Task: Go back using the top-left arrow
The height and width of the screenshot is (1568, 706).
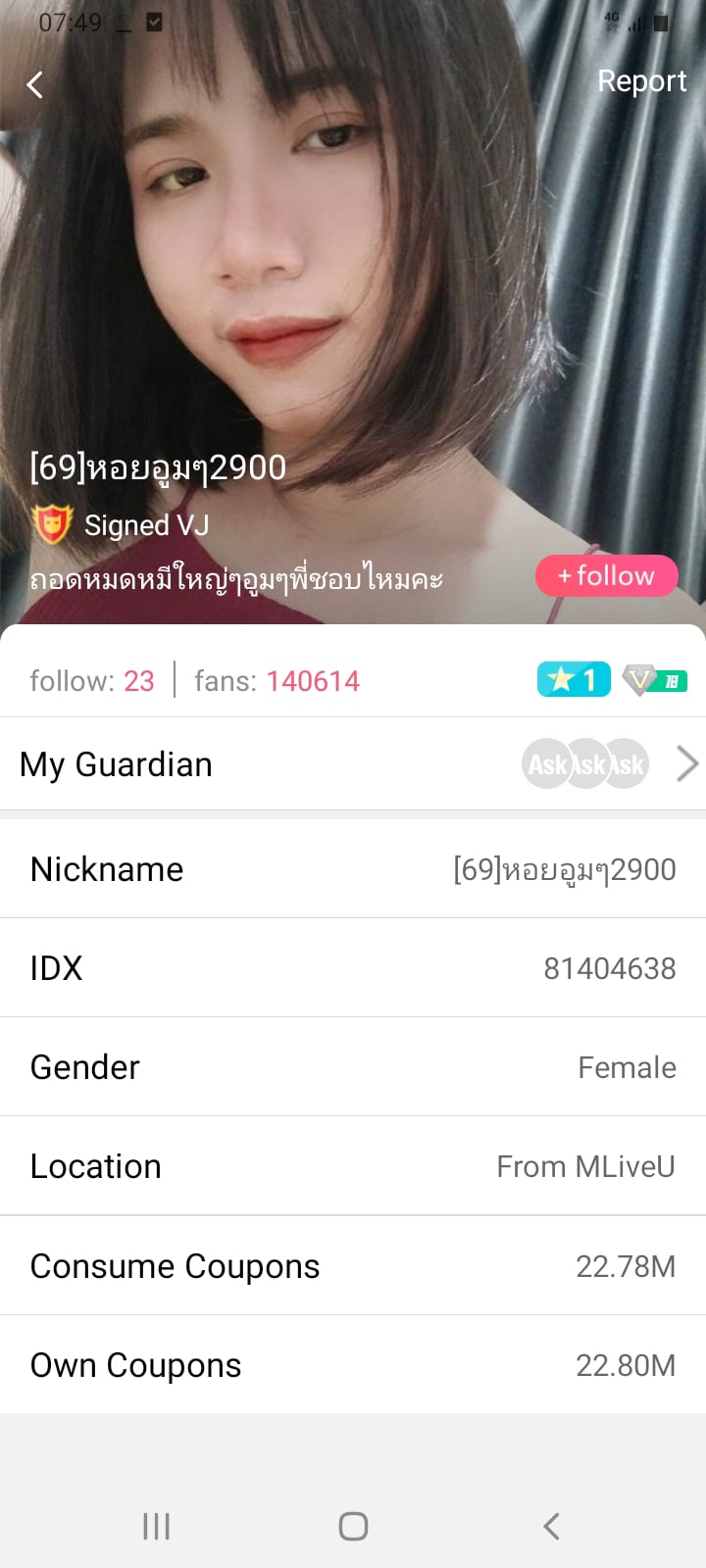Action: coord(35,85)
